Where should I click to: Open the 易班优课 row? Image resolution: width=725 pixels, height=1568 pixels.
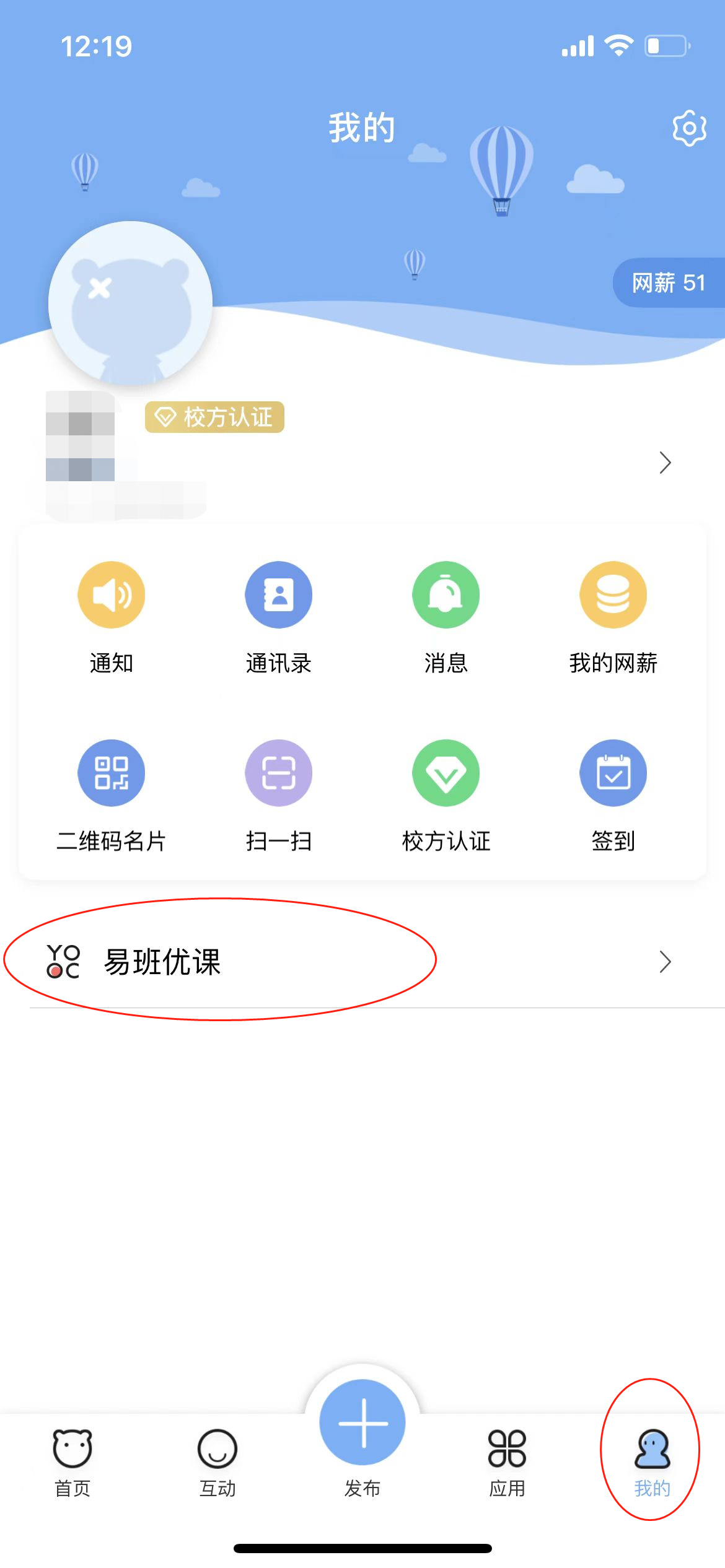click(362, 961)
